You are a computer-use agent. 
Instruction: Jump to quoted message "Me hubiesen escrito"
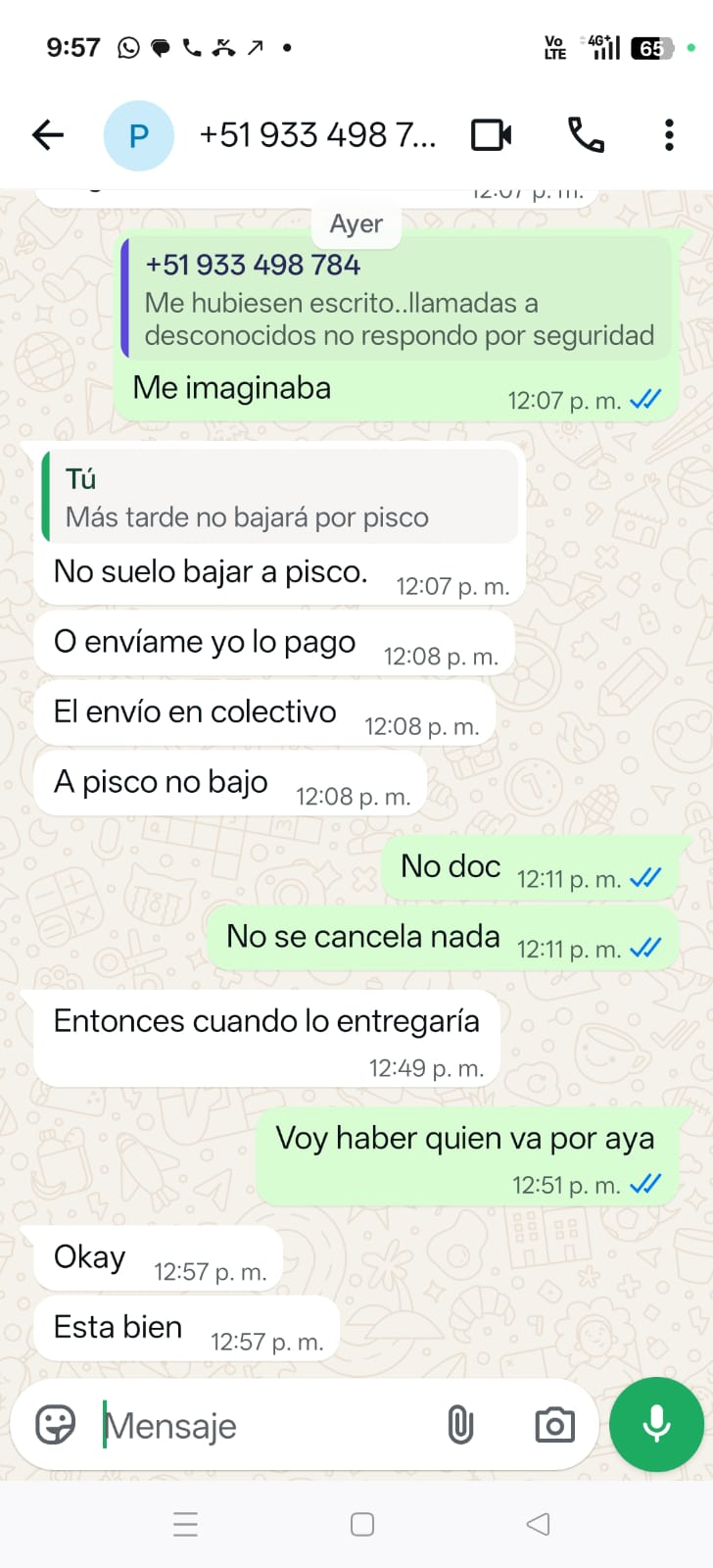398,298
